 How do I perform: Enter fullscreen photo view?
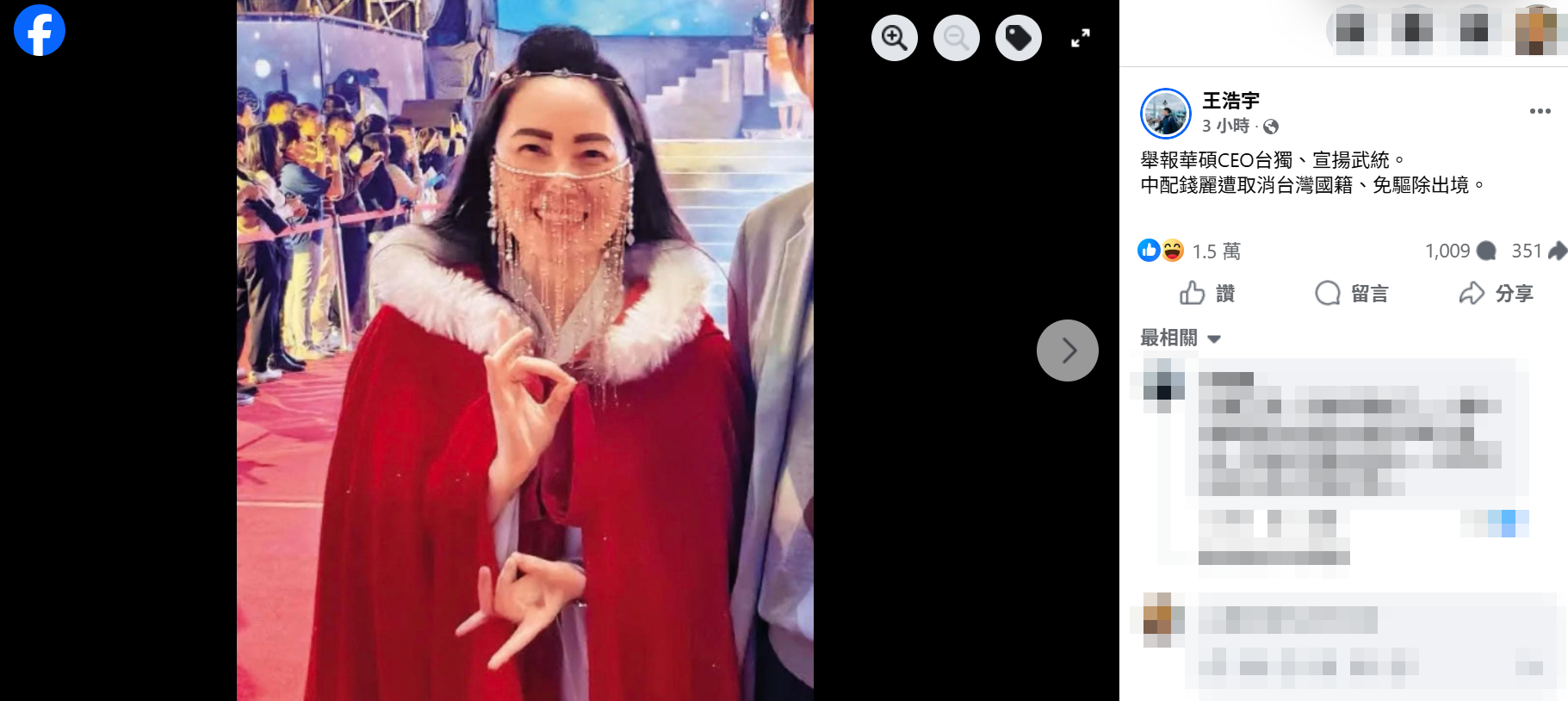pos(1080,38)
